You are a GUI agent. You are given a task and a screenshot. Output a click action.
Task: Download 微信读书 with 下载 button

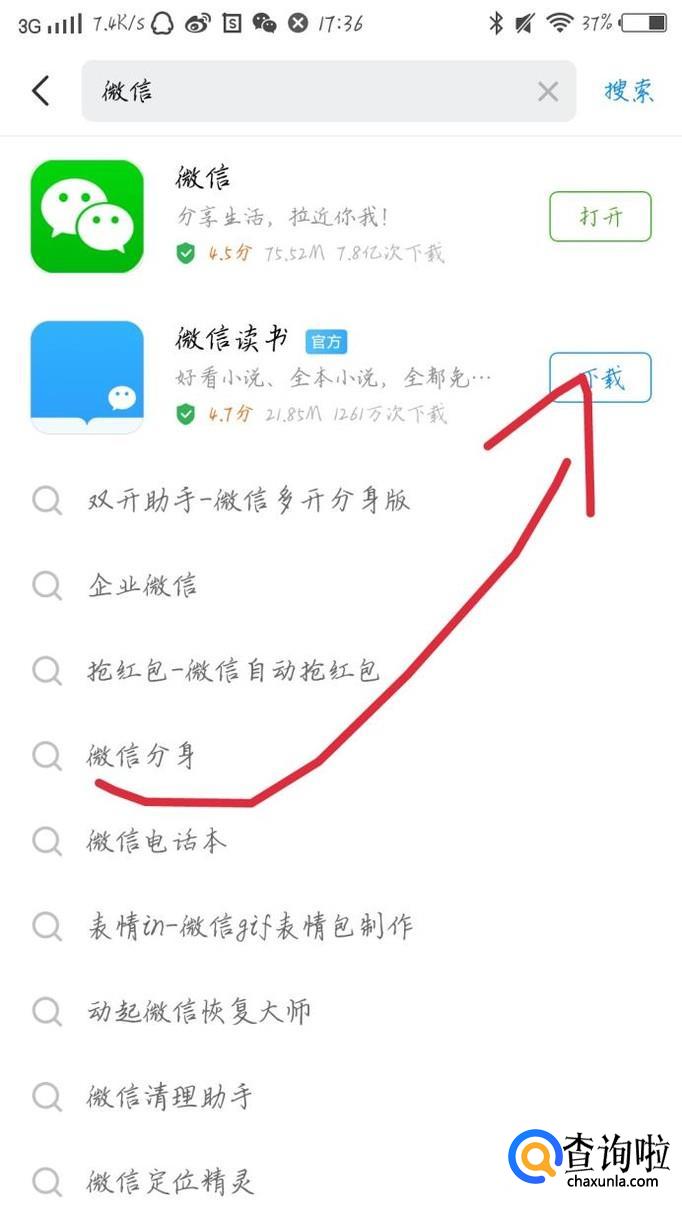pos(600,378)
